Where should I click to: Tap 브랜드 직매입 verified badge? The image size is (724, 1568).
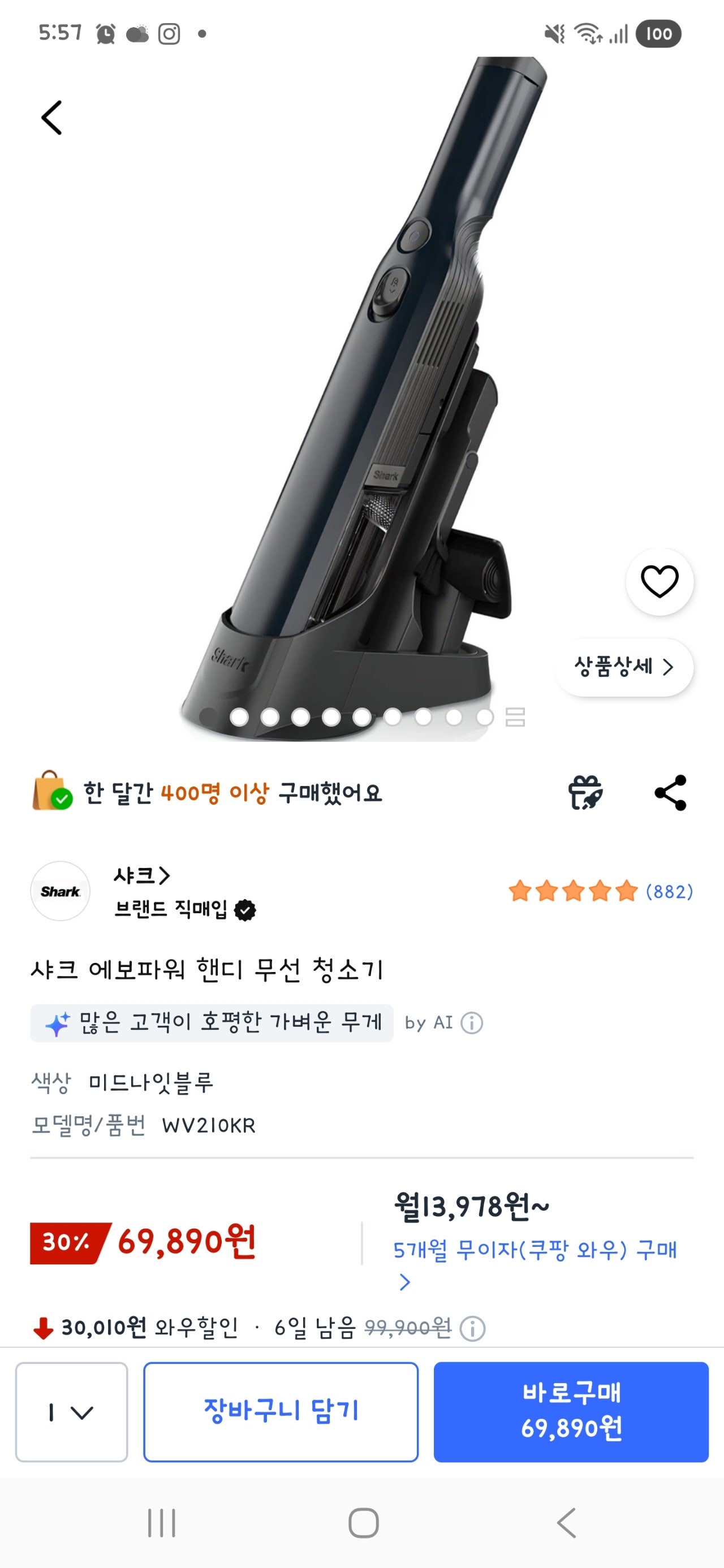click(x=245, y=910)
